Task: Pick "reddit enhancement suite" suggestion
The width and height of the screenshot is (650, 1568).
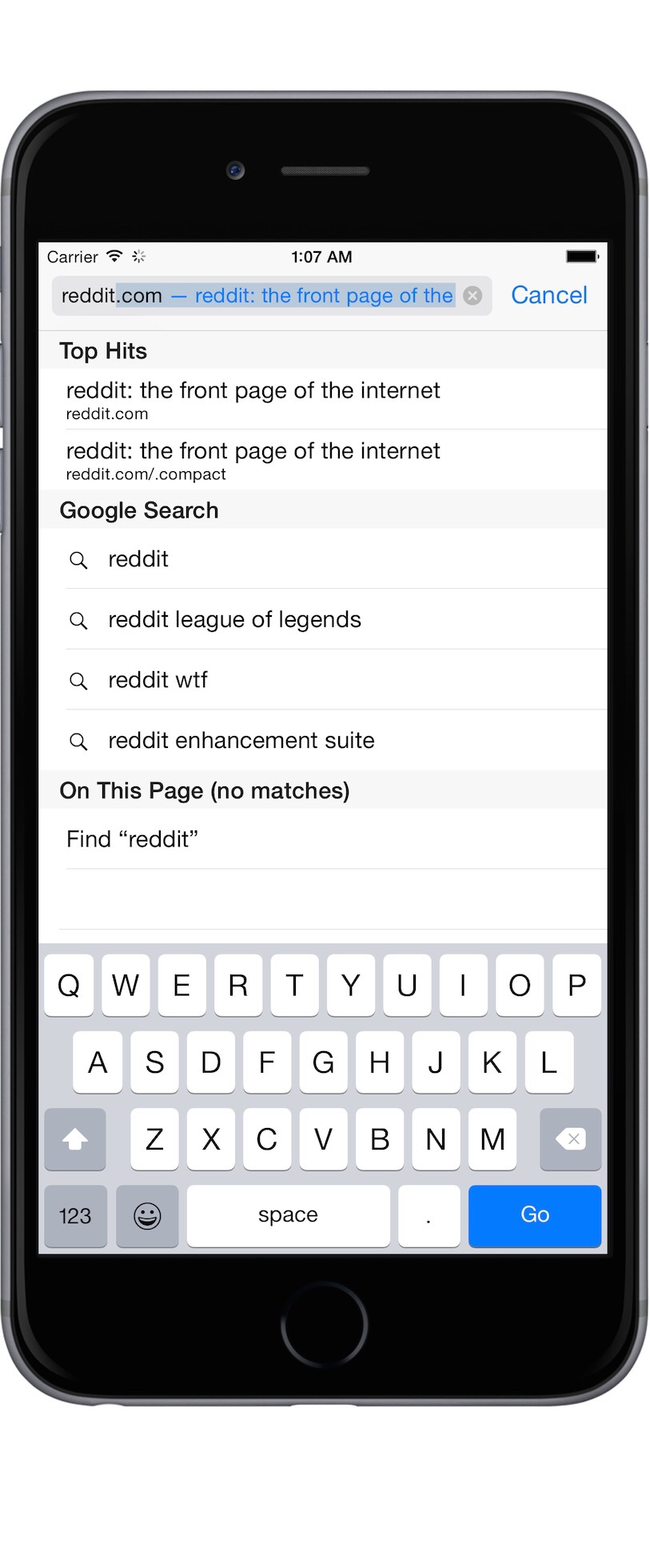Action: click(323, 740)
